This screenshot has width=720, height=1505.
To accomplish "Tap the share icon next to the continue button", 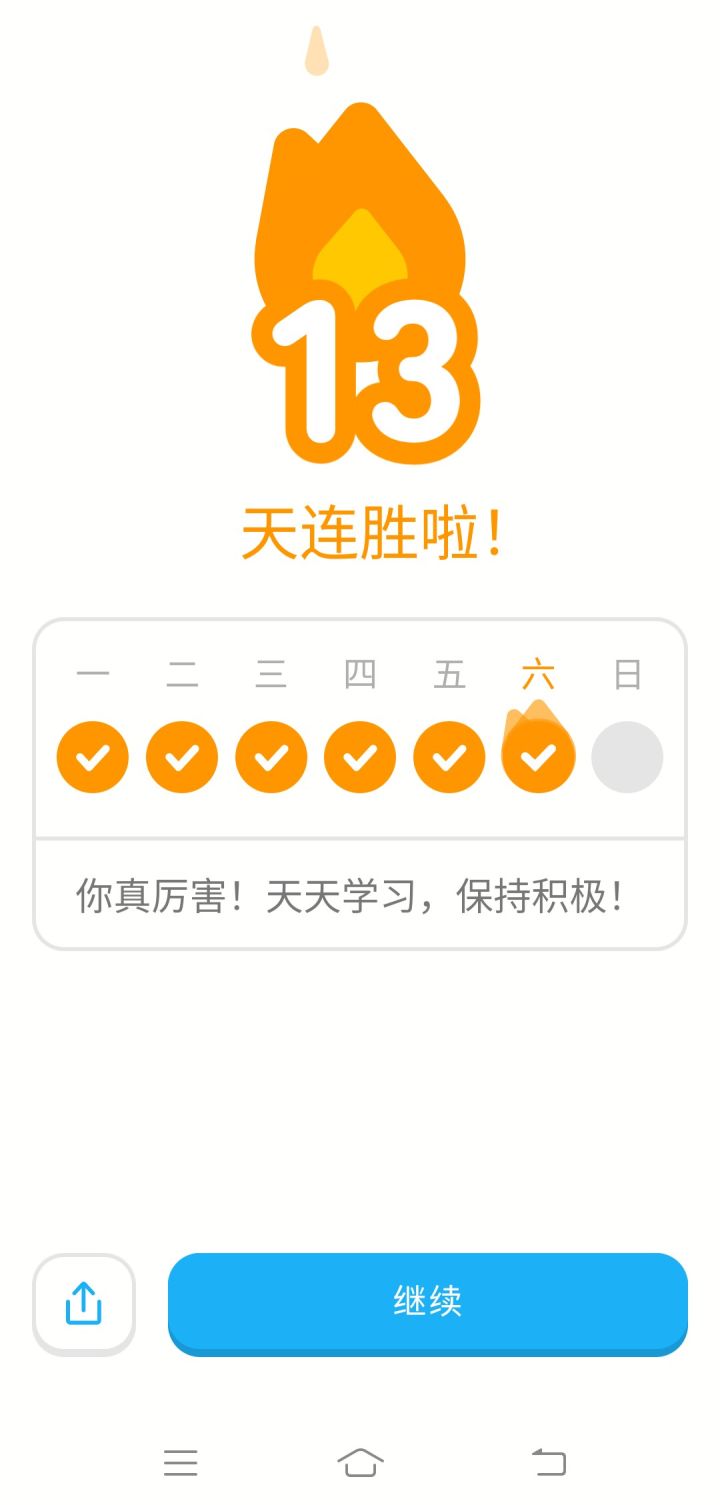I will (82, 1303).
